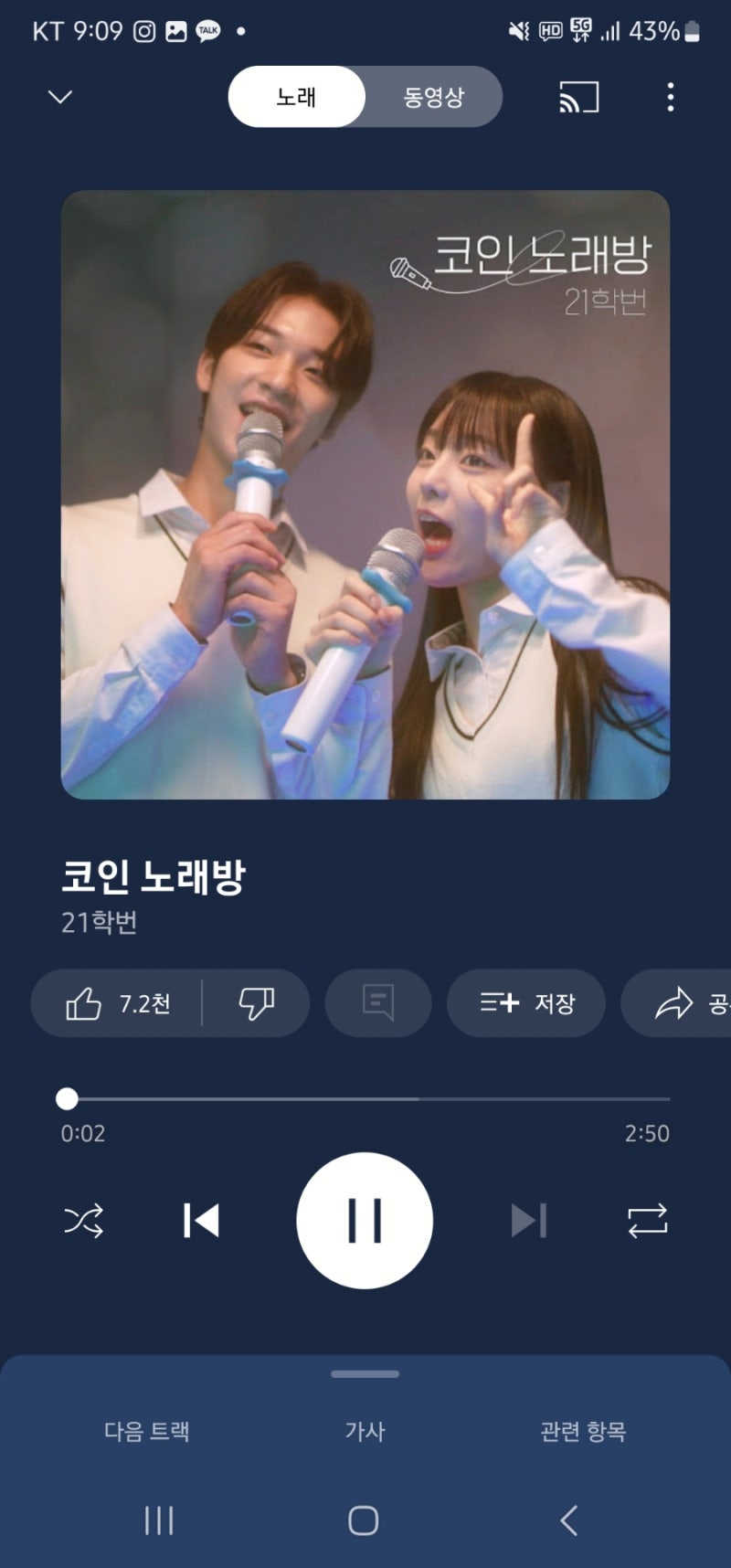The height and width of the screenshot is (1568, 731).
Task: Open the 관련 항목 related tab
Action: click(x=581, y=1433)
